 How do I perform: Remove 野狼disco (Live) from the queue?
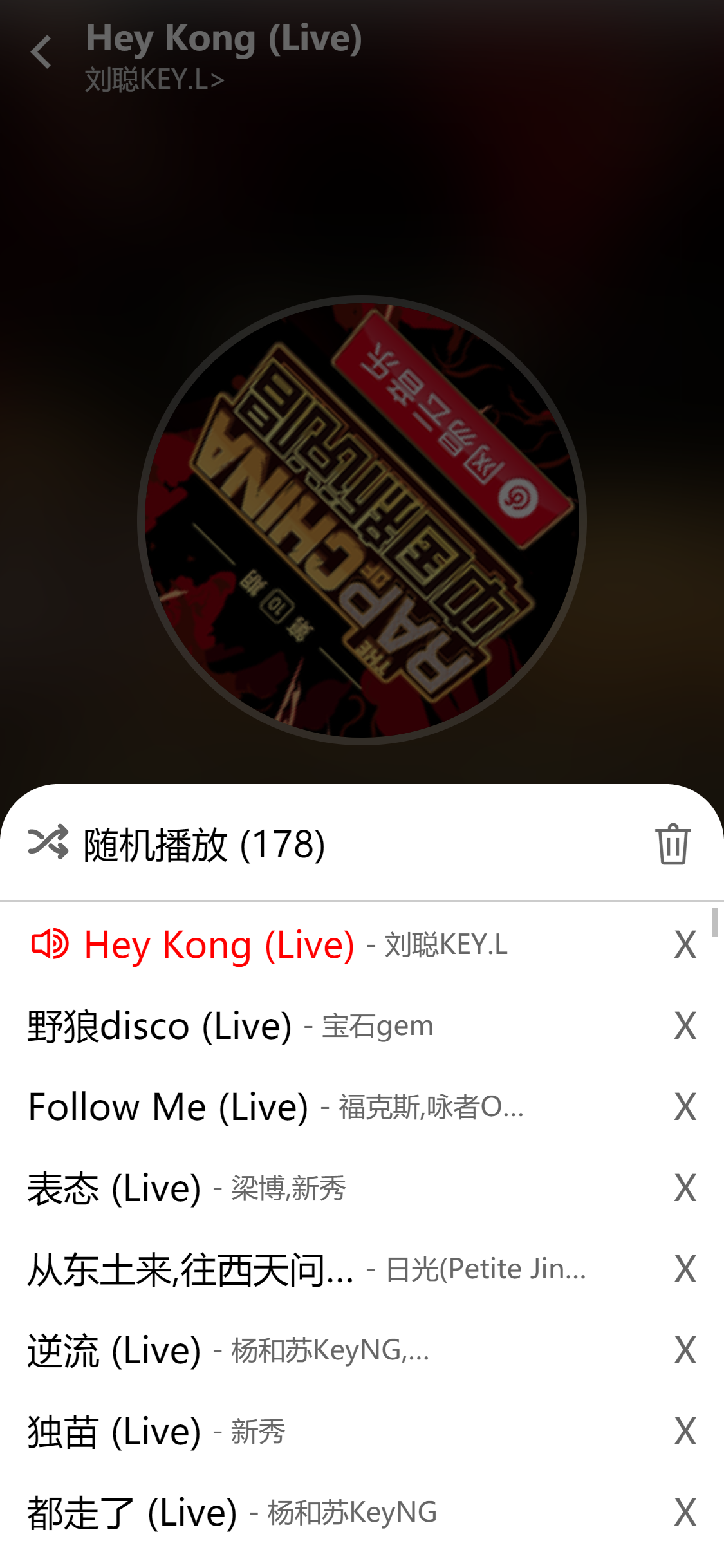(685, 1026)
